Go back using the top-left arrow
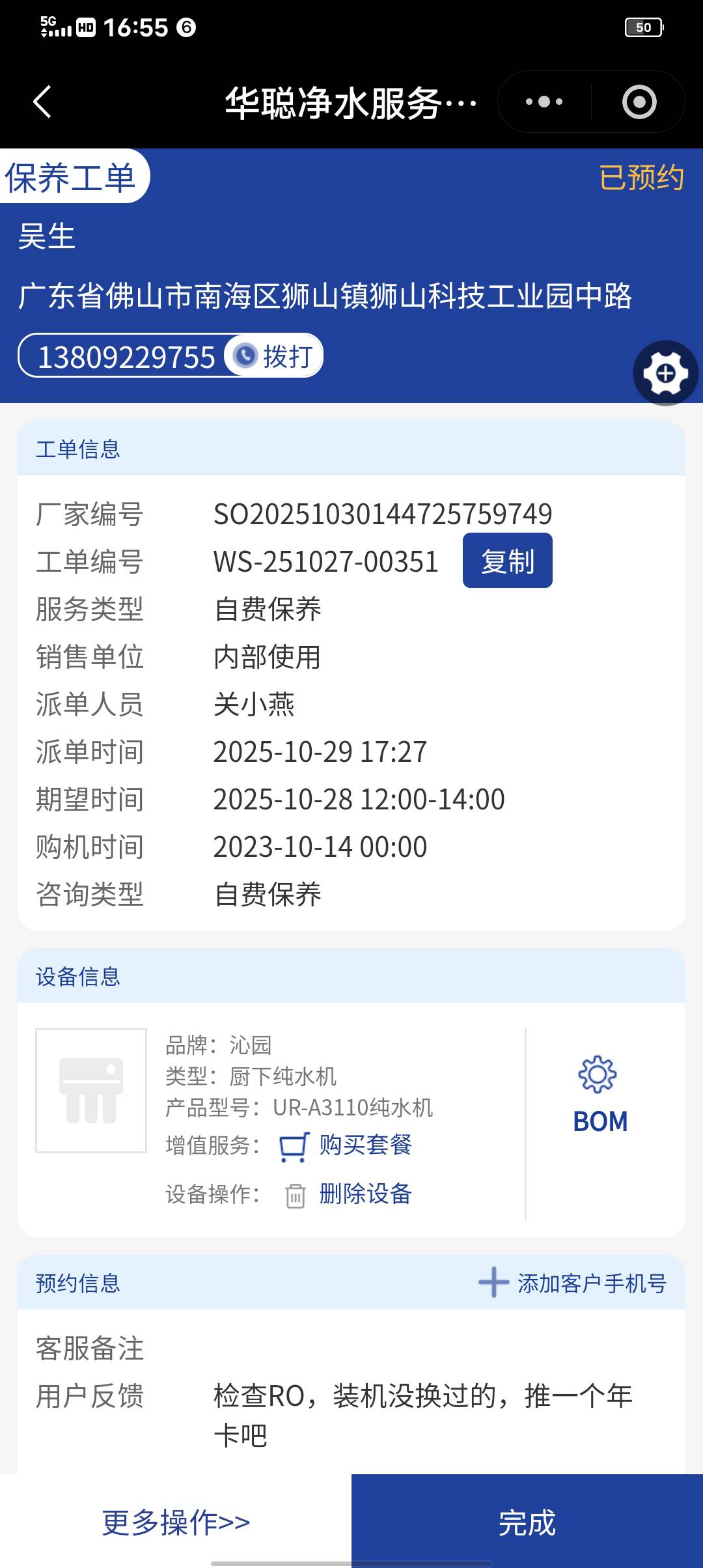 (x=42, y=102)
